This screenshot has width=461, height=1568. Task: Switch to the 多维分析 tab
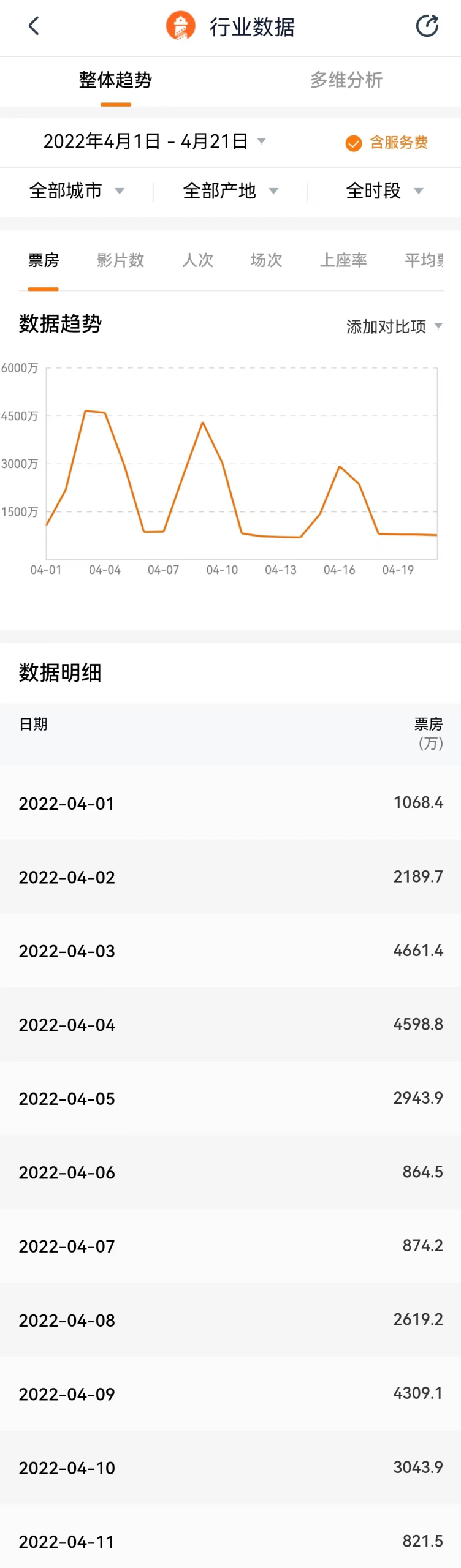[x=346, y=80]
